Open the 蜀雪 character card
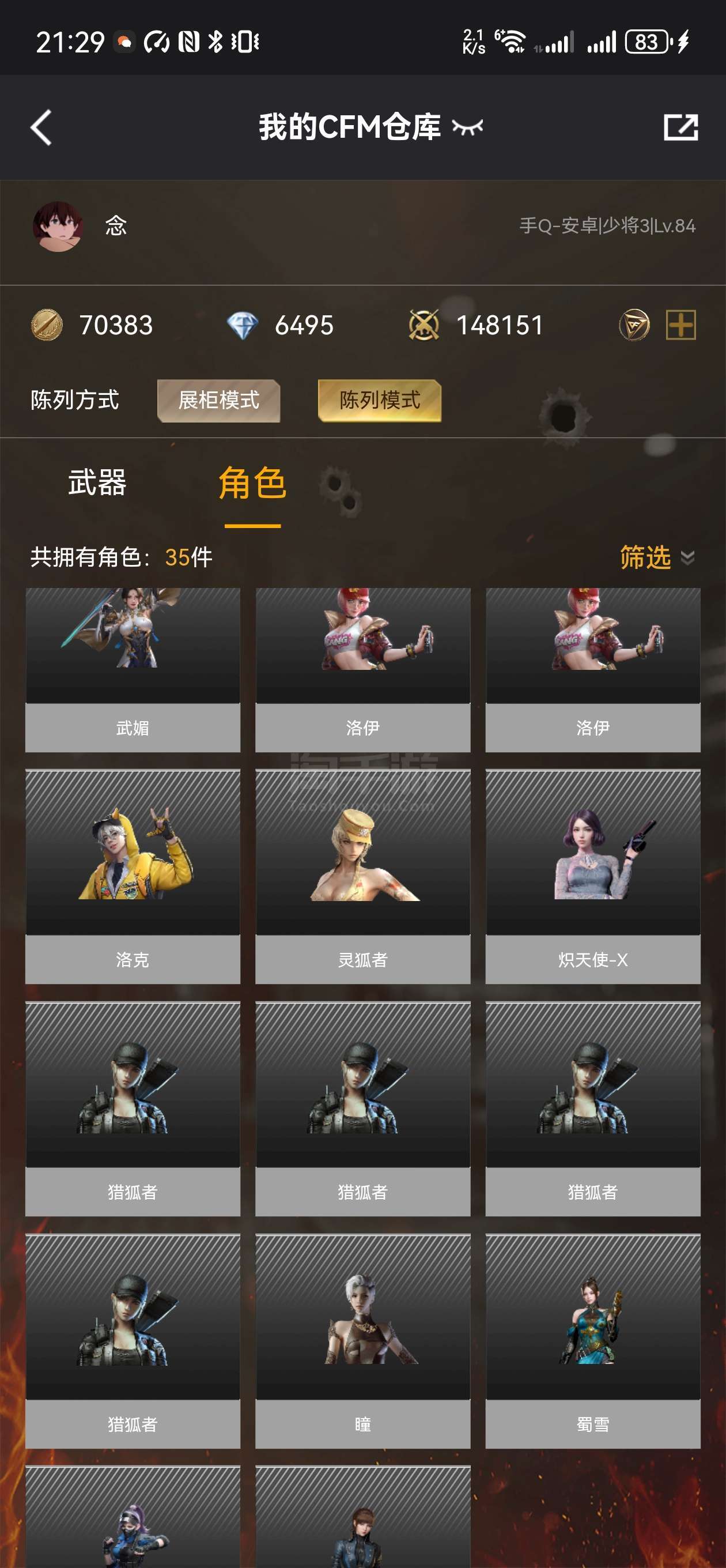Viewport: 726px width, 1568px height. (x=593, y=1341)
